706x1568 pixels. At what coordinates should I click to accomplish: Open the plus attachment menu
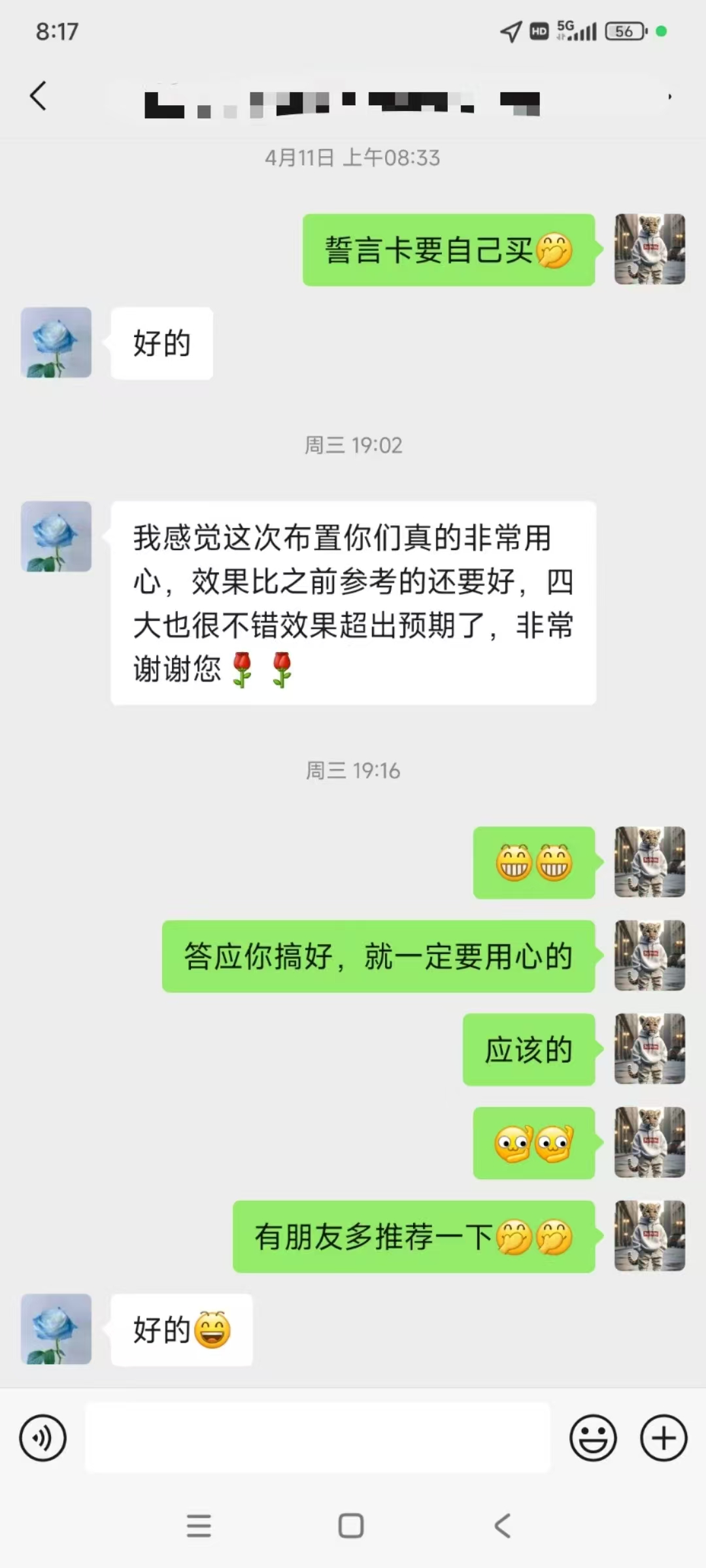tap(664, 1438)
